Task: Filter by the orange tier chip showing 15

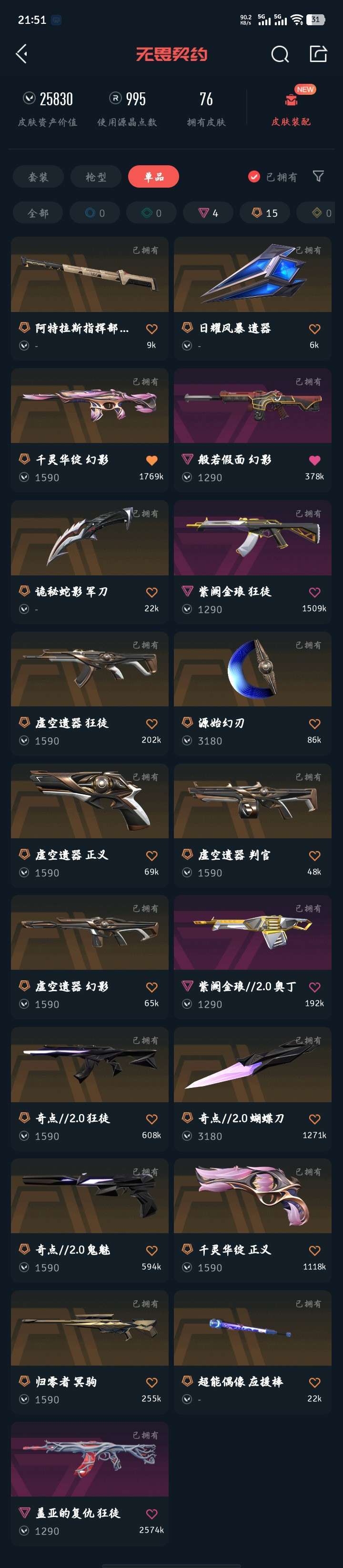Action: (265, 213)
